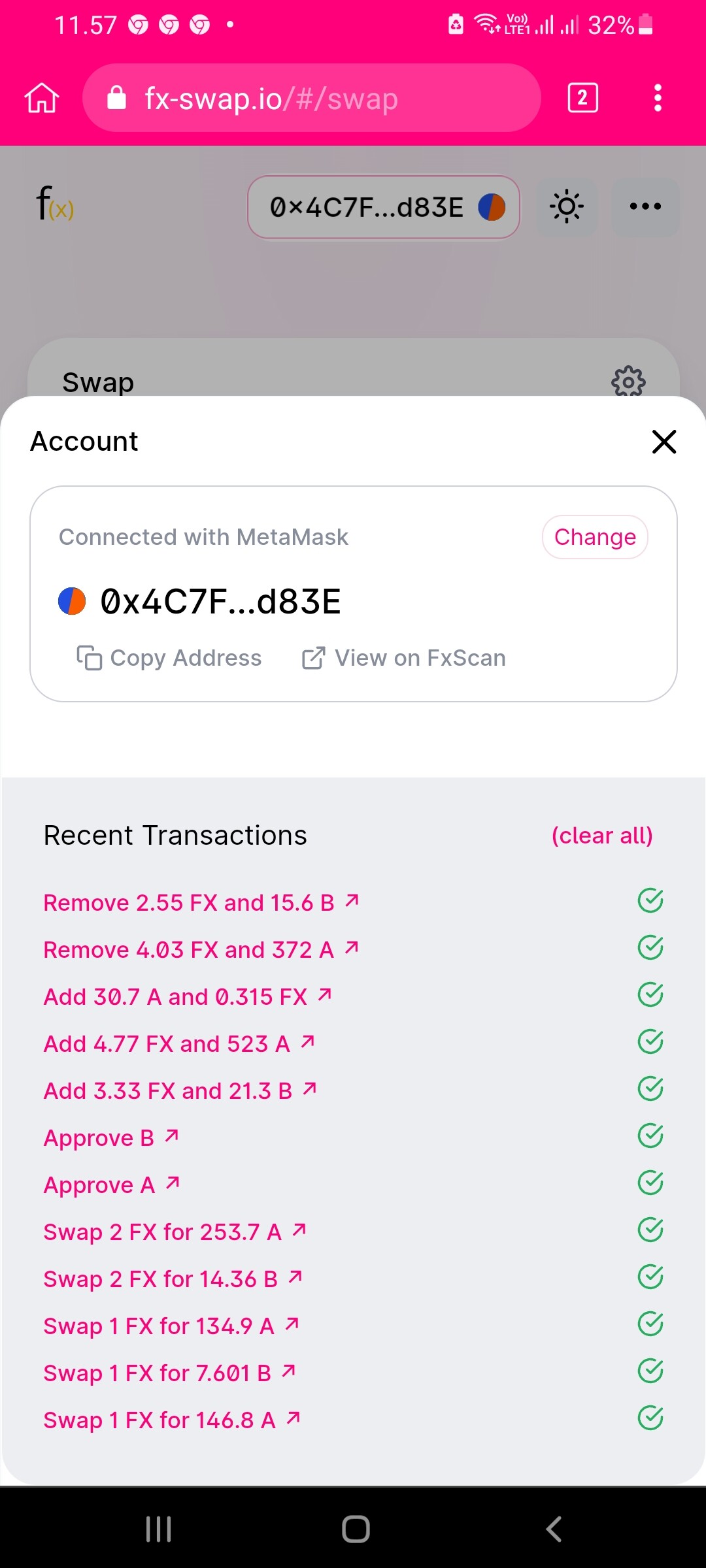The width and height of the screenshot is (706, 1568).
Task: Open Add 3.33 FX and 21.3 B transaction
Action: coord(180,1090)
